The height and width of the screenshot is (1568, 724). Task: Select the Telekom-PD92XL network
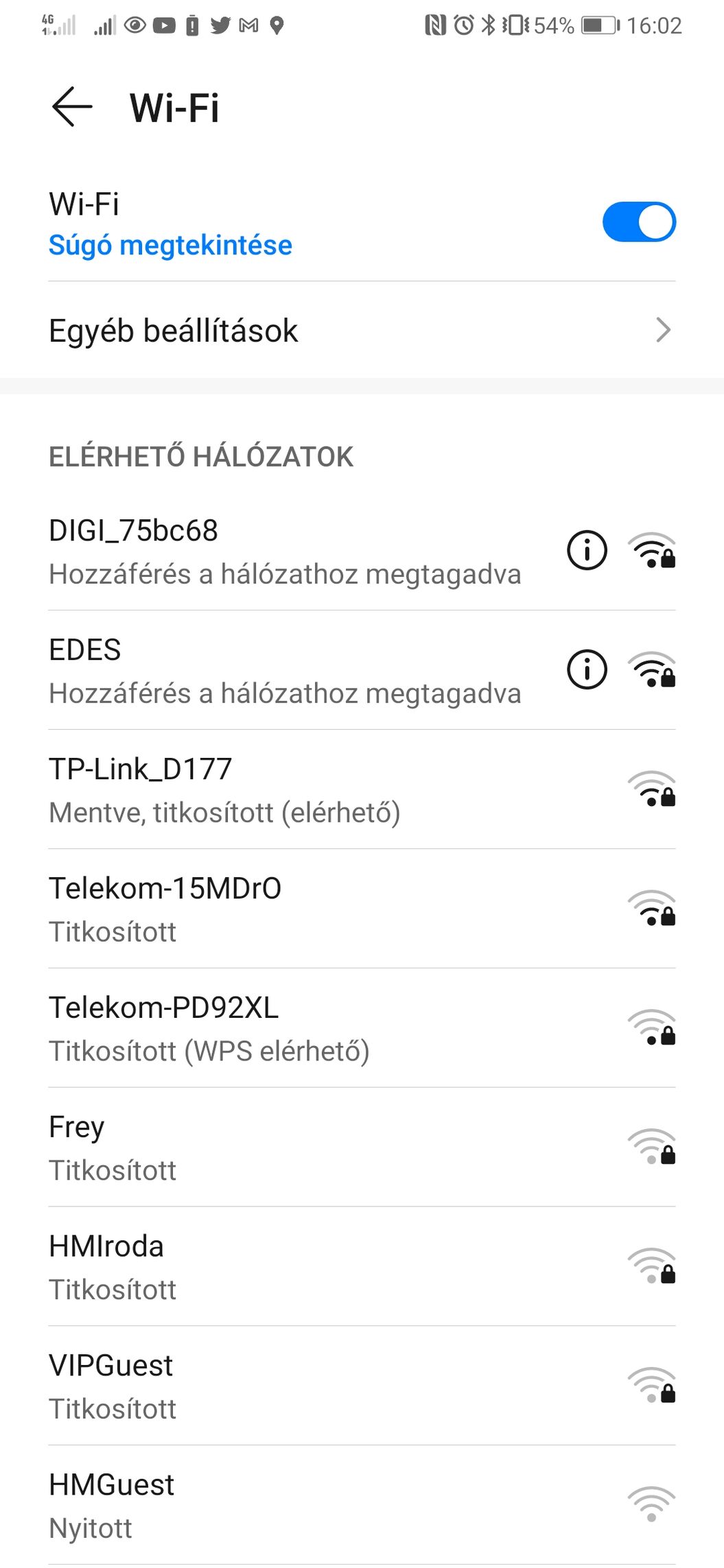[x=362, y=1028]
